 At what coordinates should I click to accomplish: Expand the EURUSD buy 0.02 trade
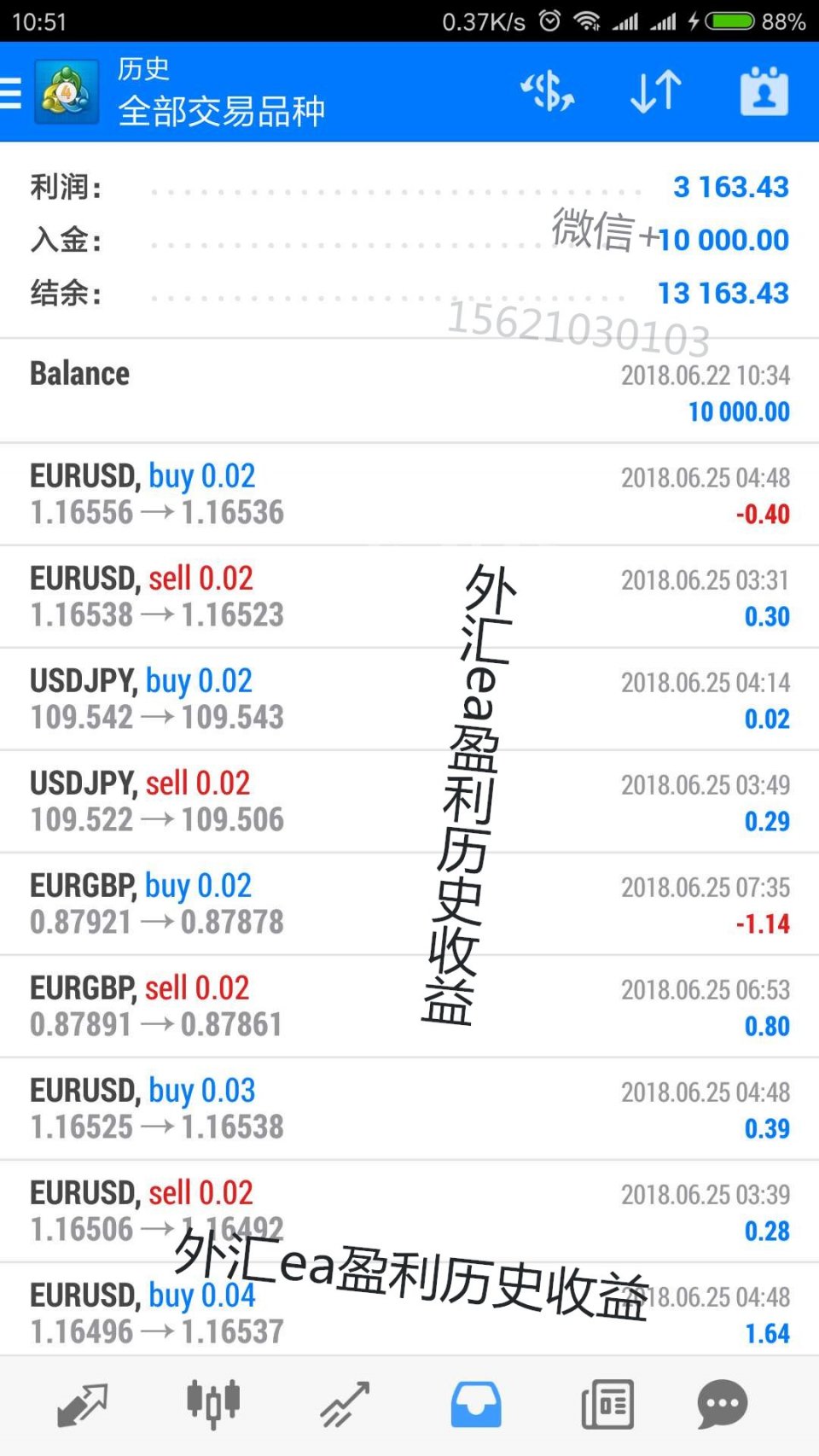pyautogui.click(x=409, y=494)
